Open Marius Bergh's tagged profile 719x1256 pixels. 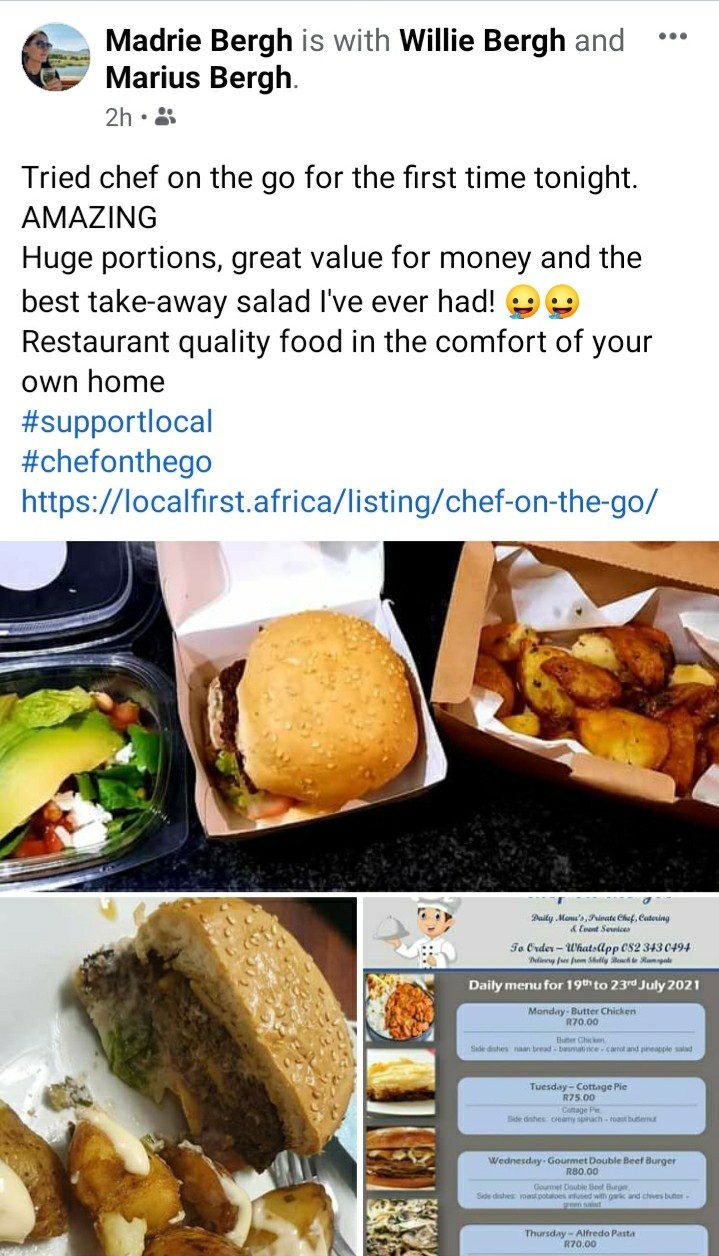coord(199,77)
